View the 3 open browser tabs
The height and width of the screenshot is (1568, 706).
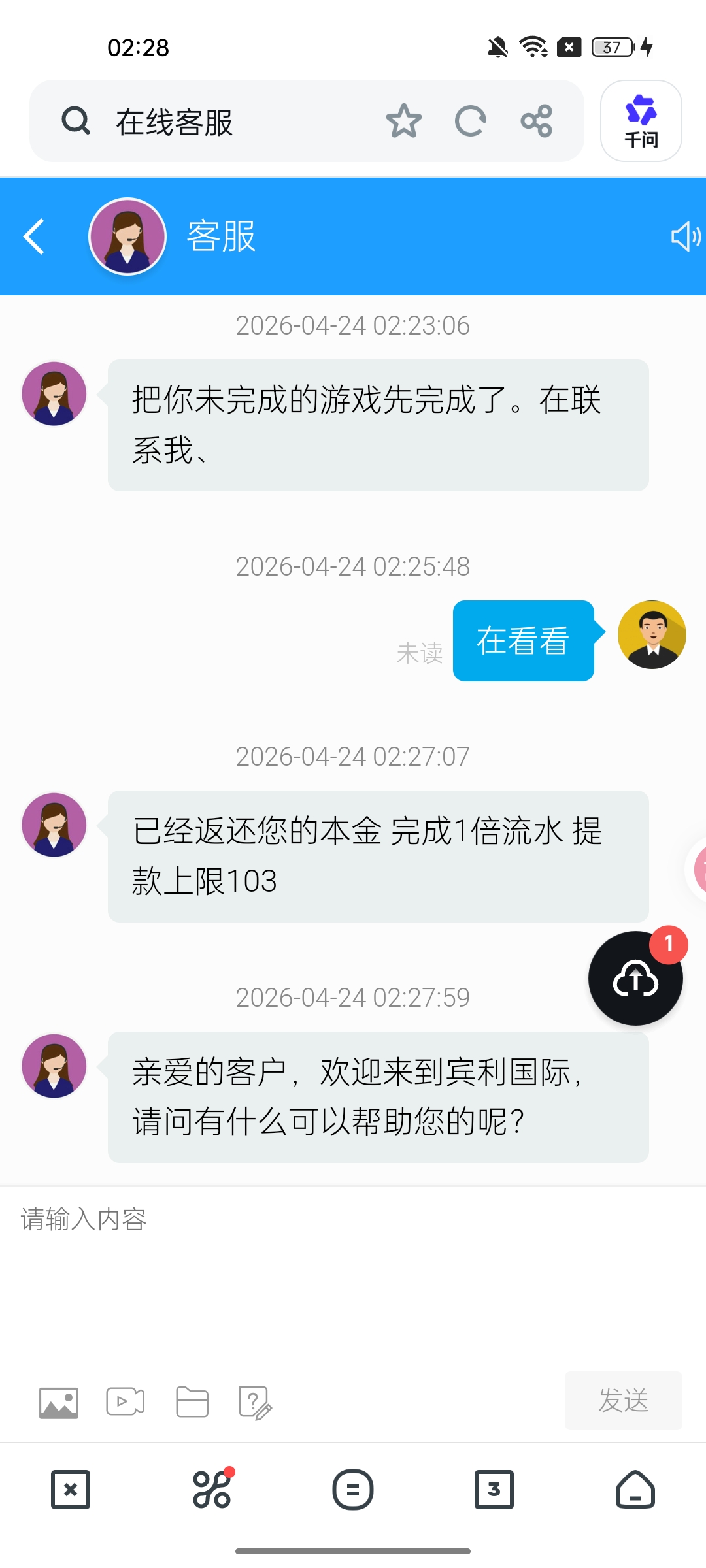click(494, 1490)
